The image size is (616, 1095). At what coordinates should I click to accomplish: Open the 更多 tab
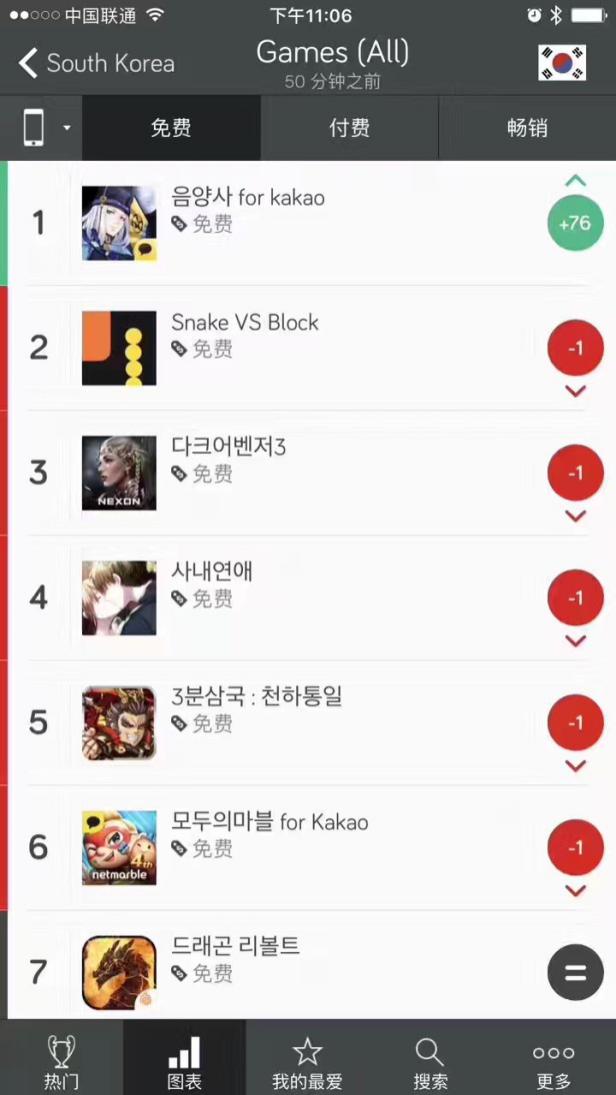point(553,1062)
